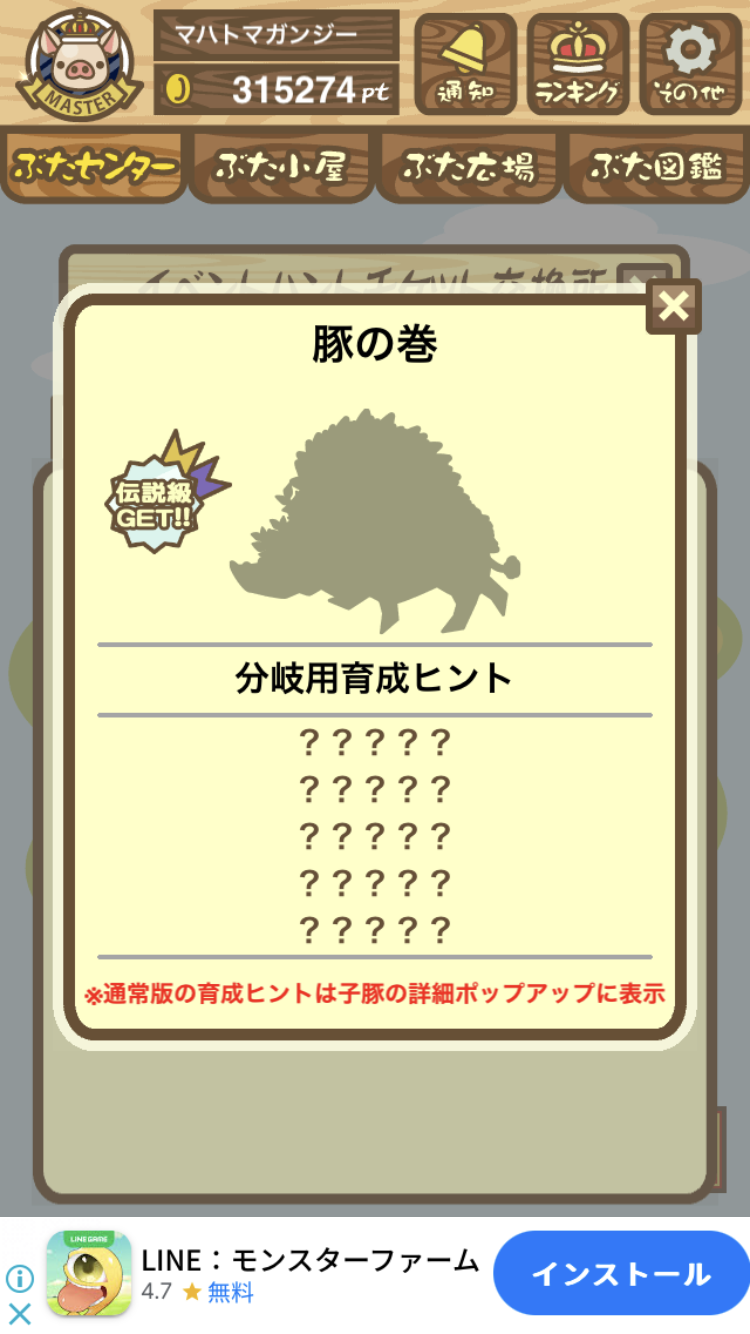Close the 豚の巻 hint popup
The width and height of the screenshot is (750, 1334).
click(x=673, y=306)
